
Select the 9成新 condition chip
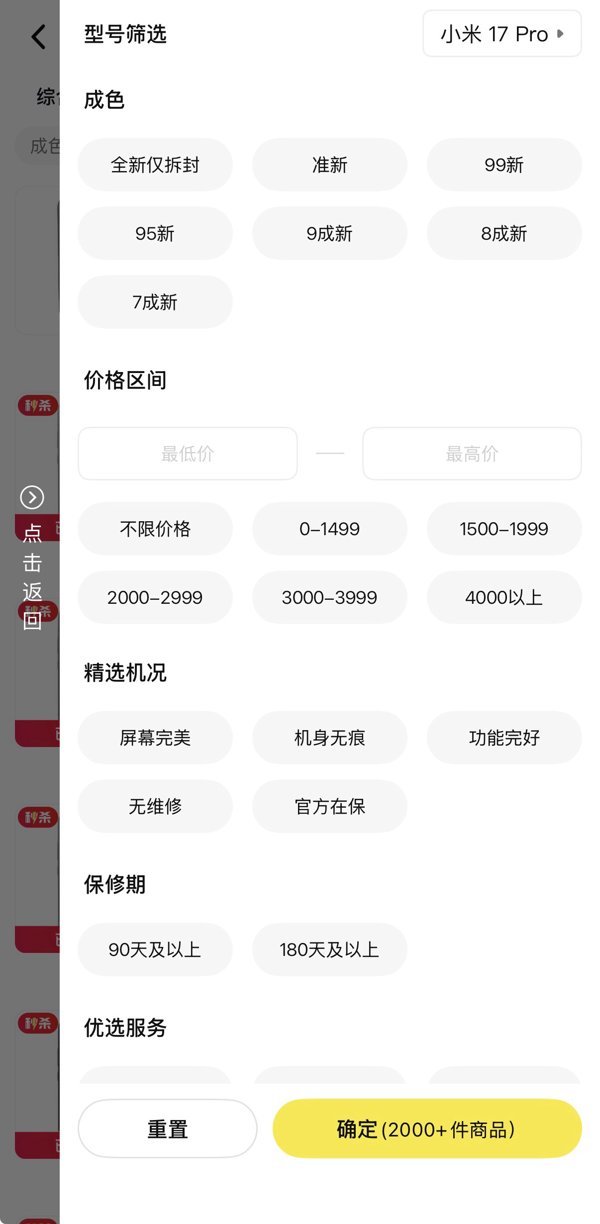pyautogui.click(x=330, y=233)
